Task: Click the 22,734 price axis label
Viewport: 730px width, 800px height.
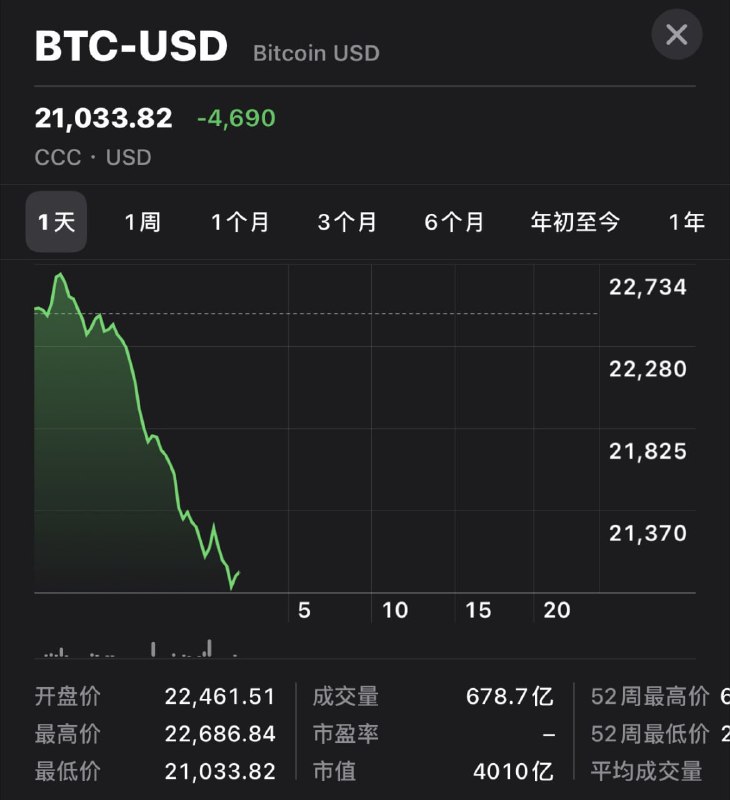Action: tap(650, 287)
